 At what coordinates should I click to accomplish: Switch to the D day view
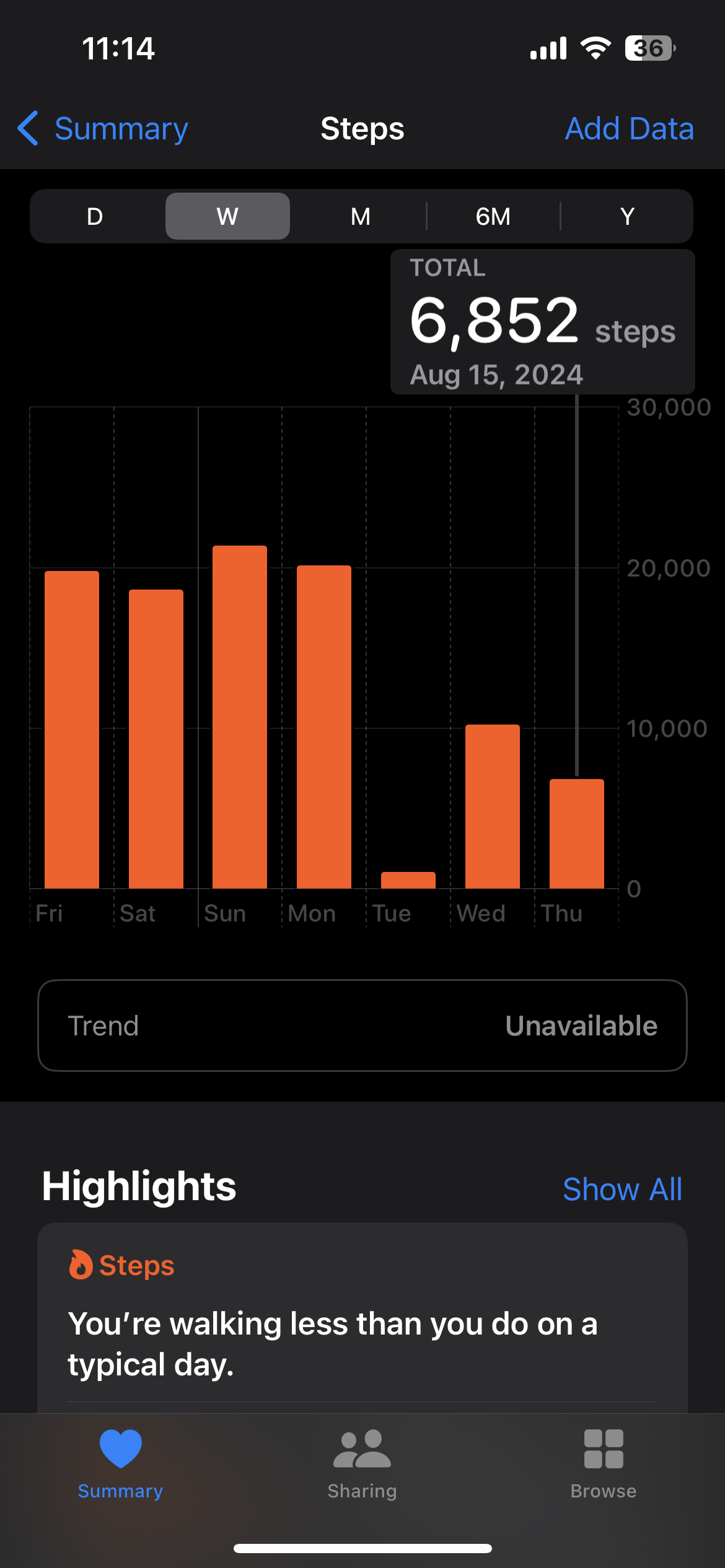(95, 217)
